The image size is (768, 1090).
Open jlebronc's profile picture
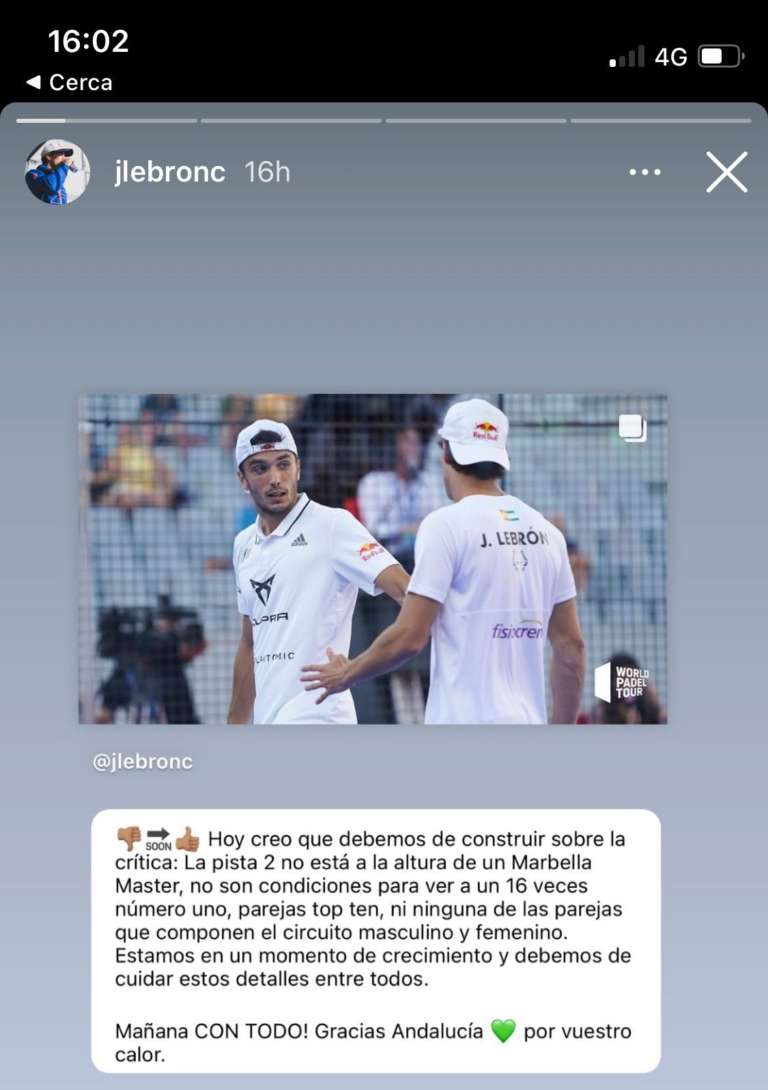(x=57, y=172)
